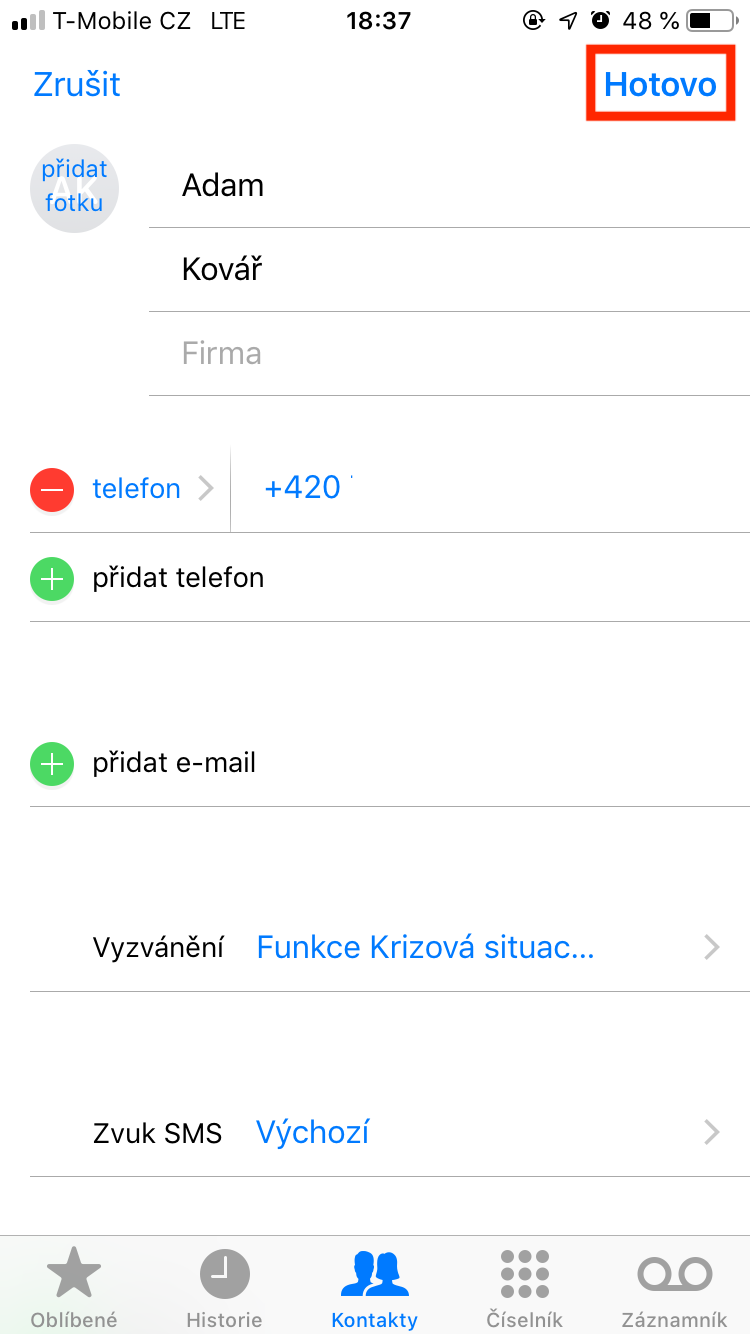750x1334 pixels.
Task: Add a contact photo via přidat fotku
Action: tap(74, 188)
